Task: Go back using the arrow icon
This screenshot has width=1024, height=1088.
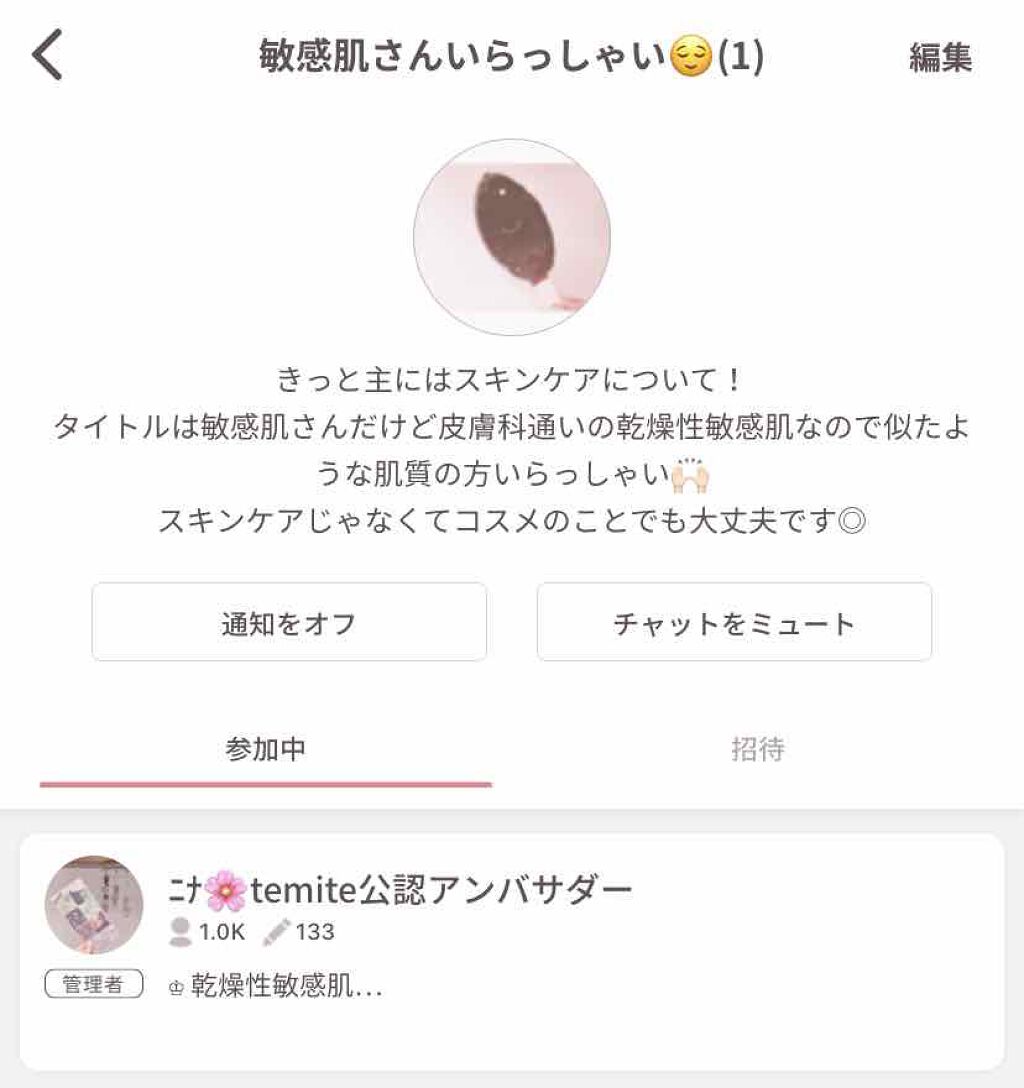Action: click(x=48, y=56)
